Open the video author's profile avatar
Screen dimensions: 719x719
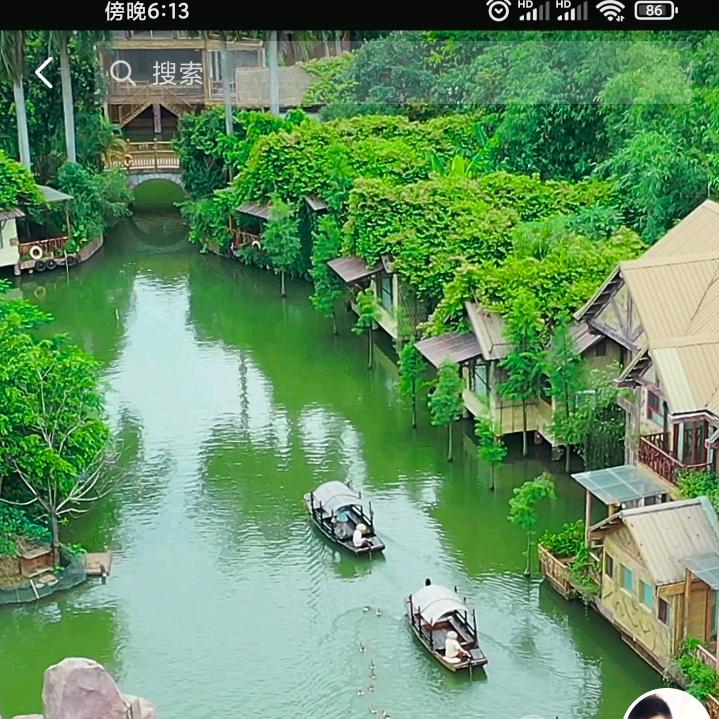click(665, 706)
